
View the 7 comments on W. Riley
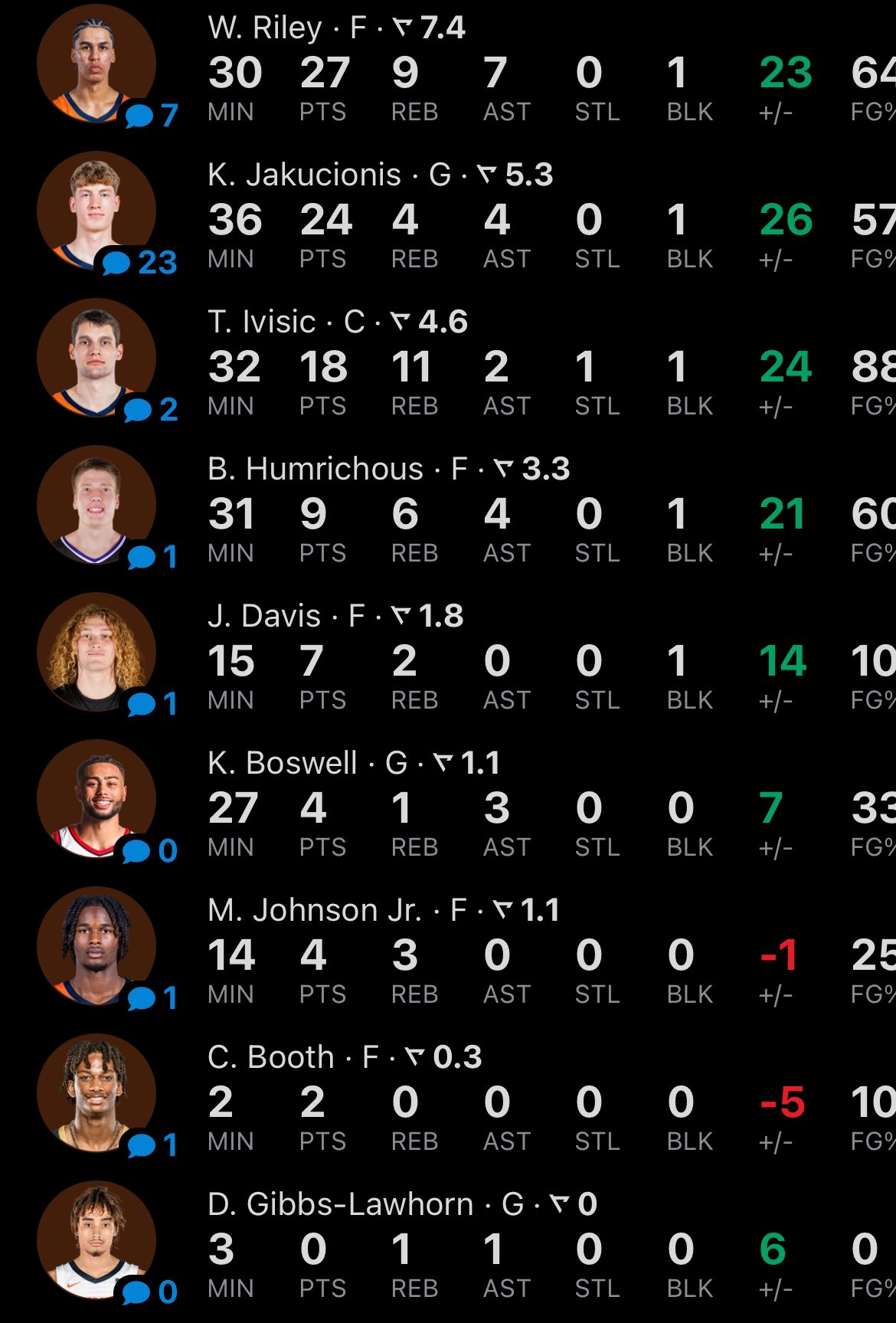point(151,116)
